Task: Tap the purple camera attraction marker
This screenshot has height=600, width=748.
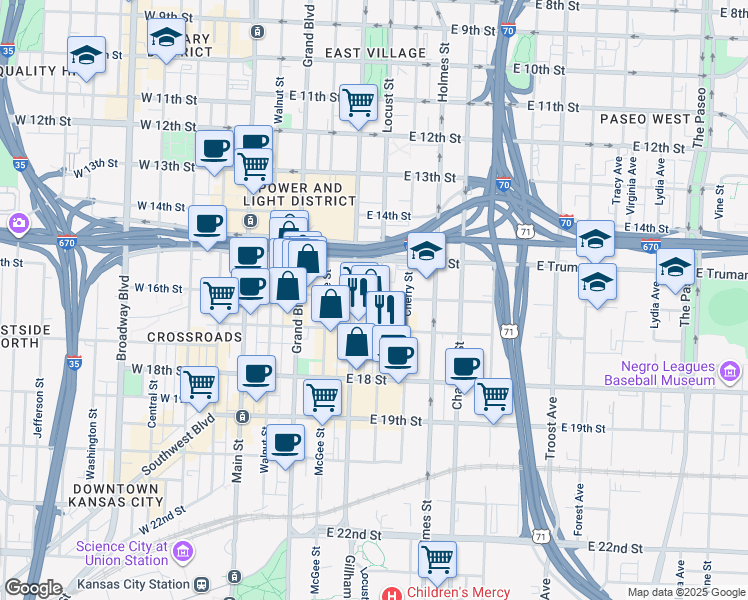Action: [19, 223]
